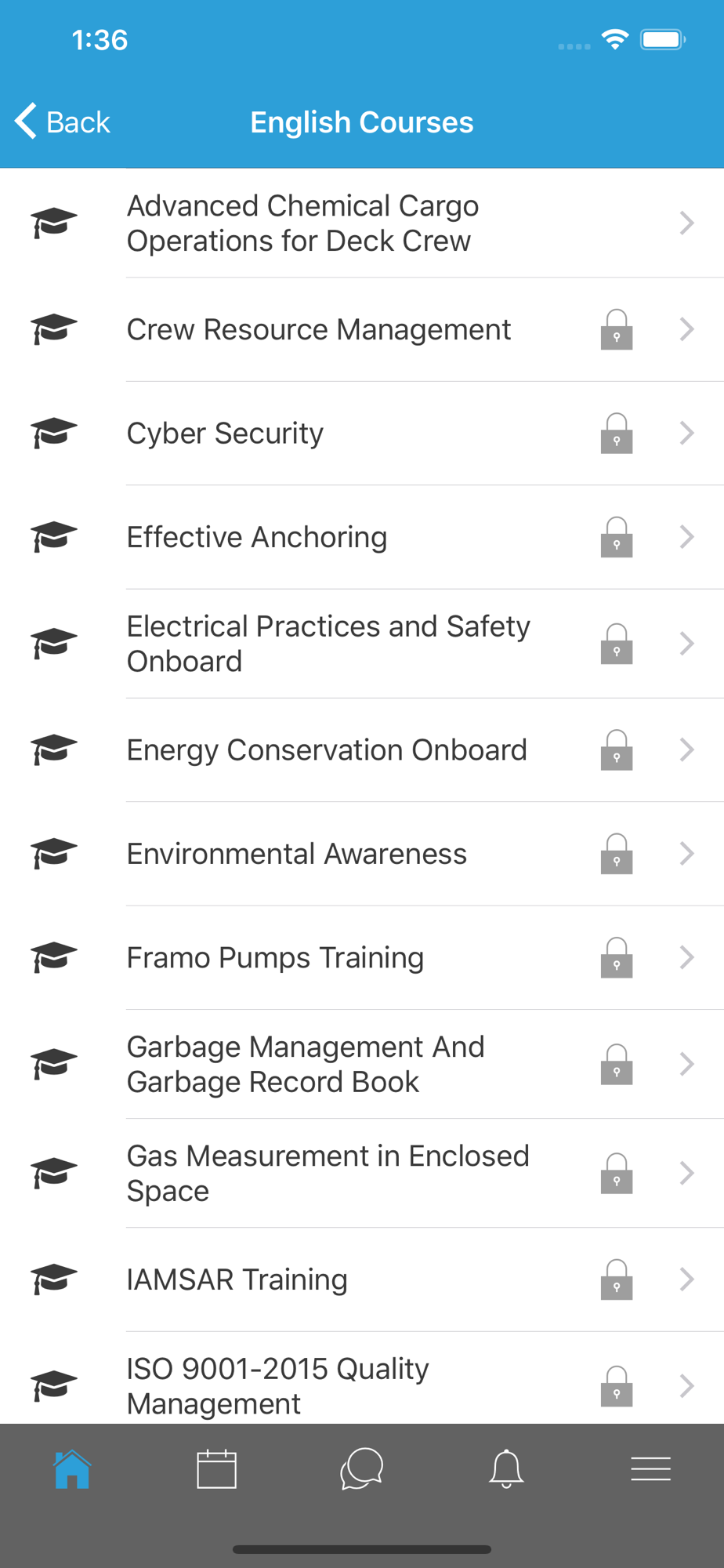This screenshot has height=1568, width=724.
Task: Select the IAMSAR Training course
Action: tap(237, 1279)
